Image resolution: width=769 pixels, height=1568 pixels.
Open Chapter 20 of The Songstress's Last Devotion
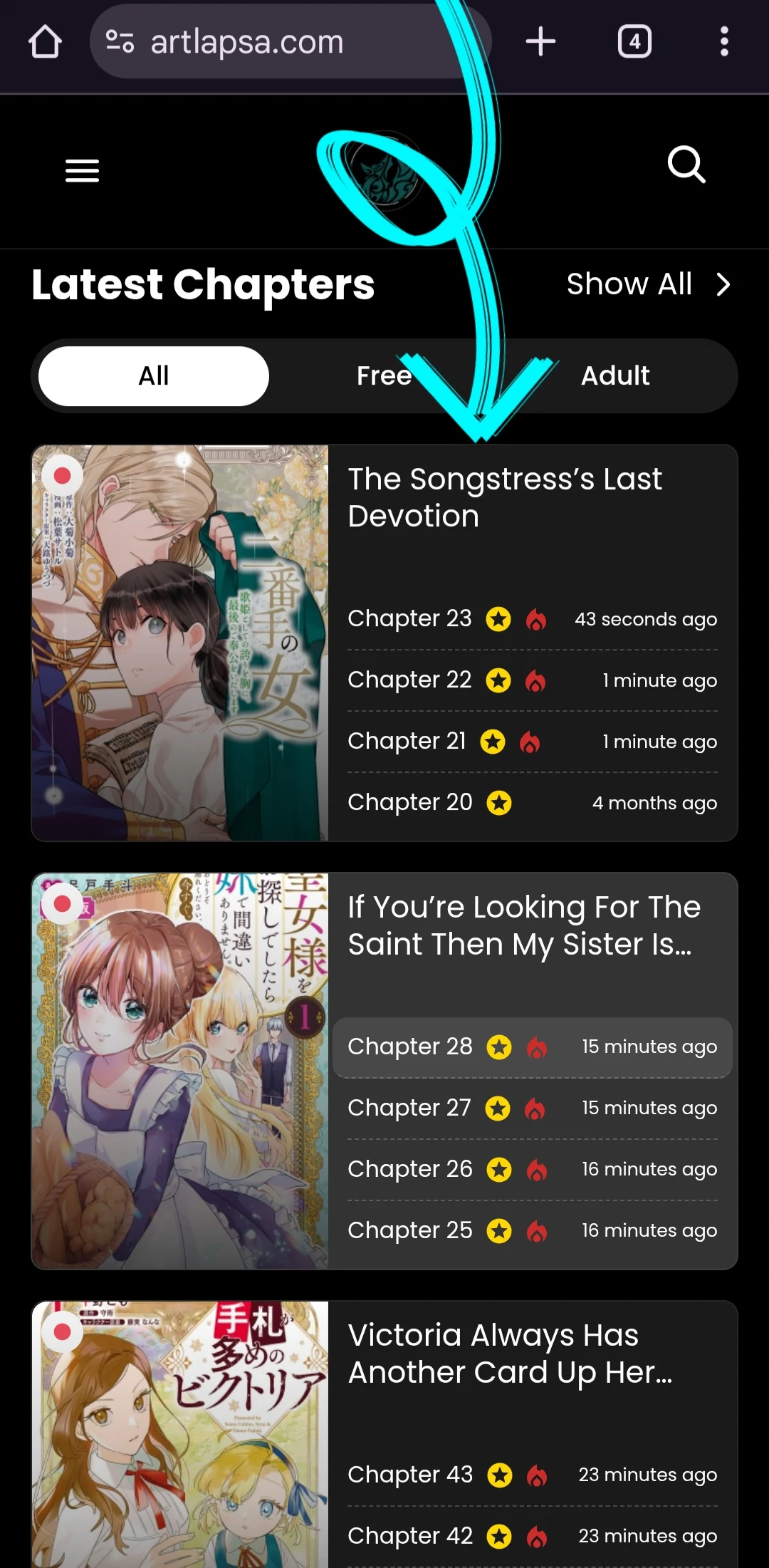click(532, 803)
